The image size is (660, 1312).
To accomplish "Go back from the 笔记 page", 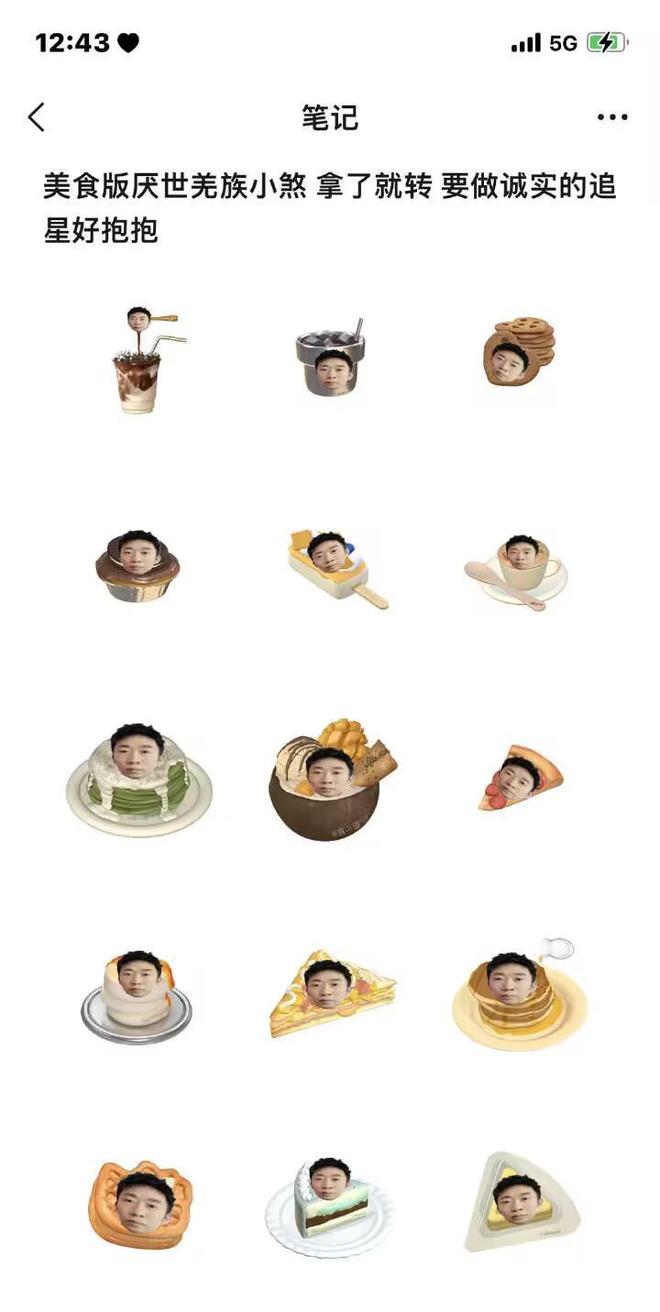I will click(x=37, y=118).
